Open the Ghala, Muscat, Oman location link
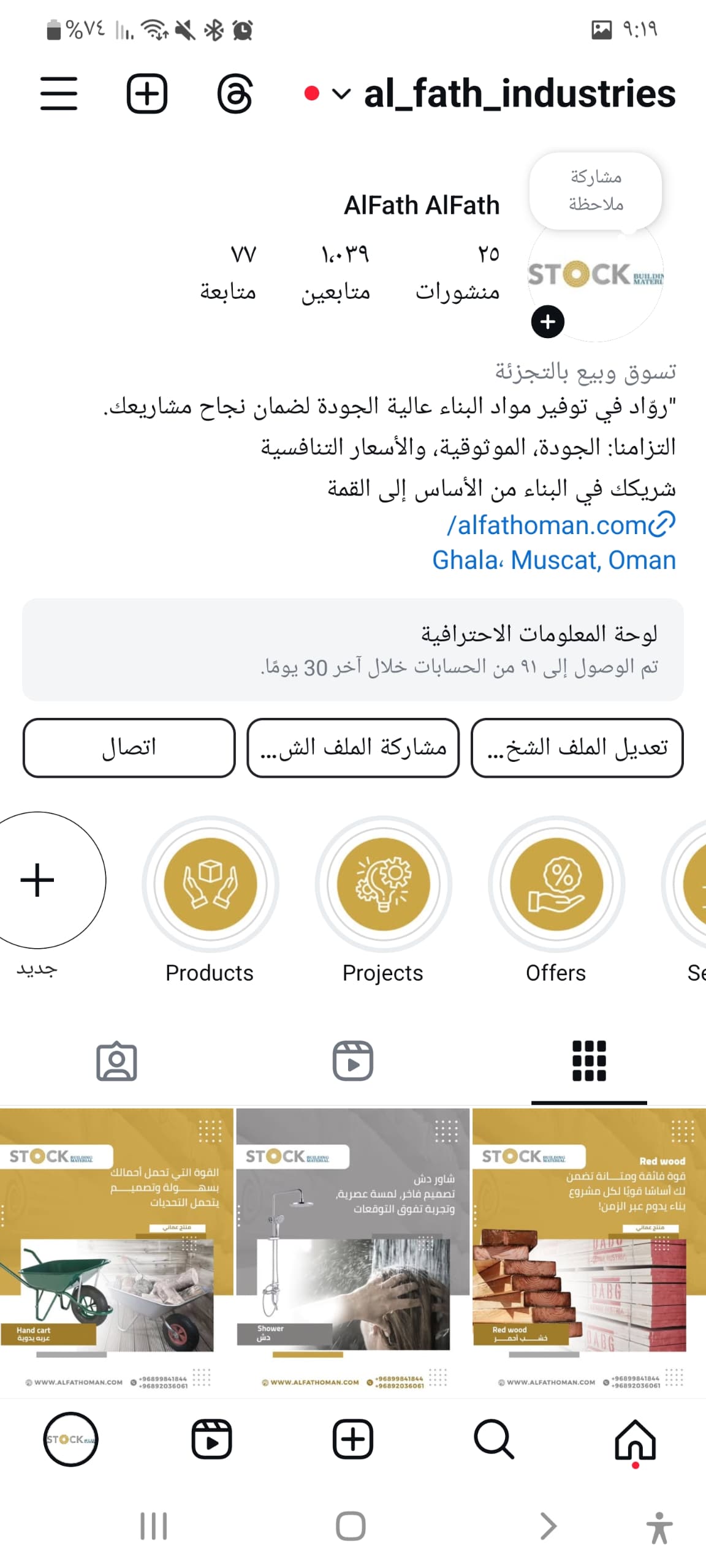Screen dimensions: 706x1568 tap(554, 560)
